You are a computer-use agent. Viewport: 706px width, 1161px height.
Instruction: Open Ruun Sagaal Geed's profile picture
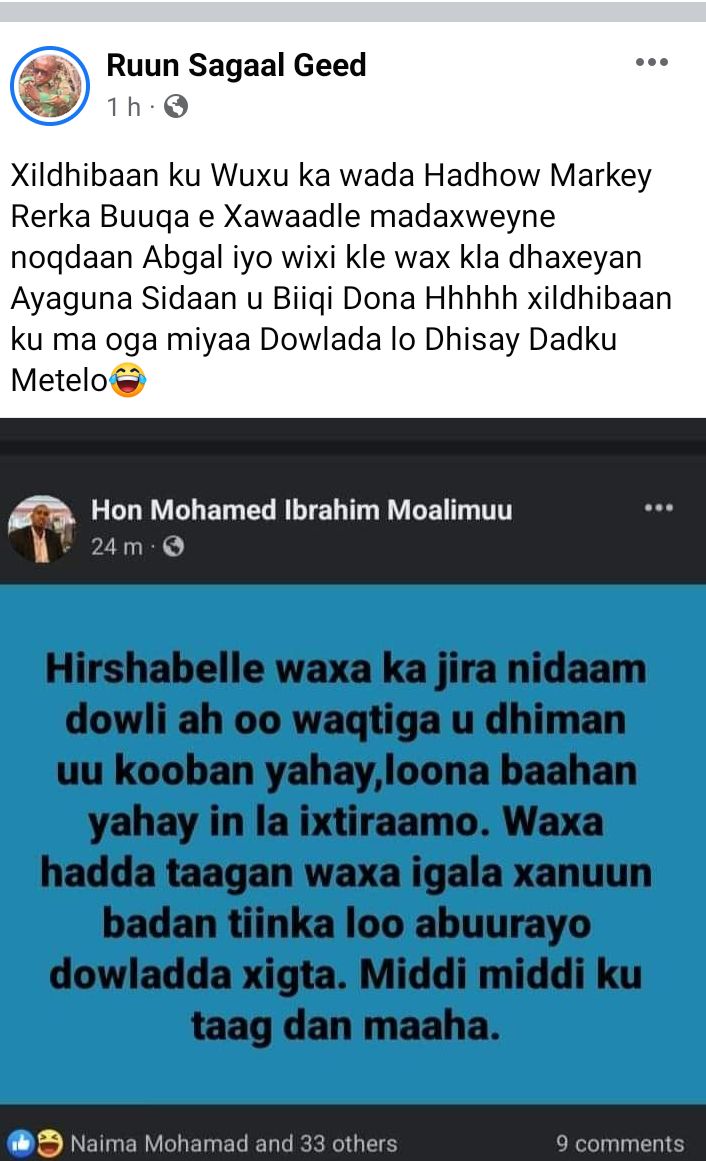coord(50,85)
